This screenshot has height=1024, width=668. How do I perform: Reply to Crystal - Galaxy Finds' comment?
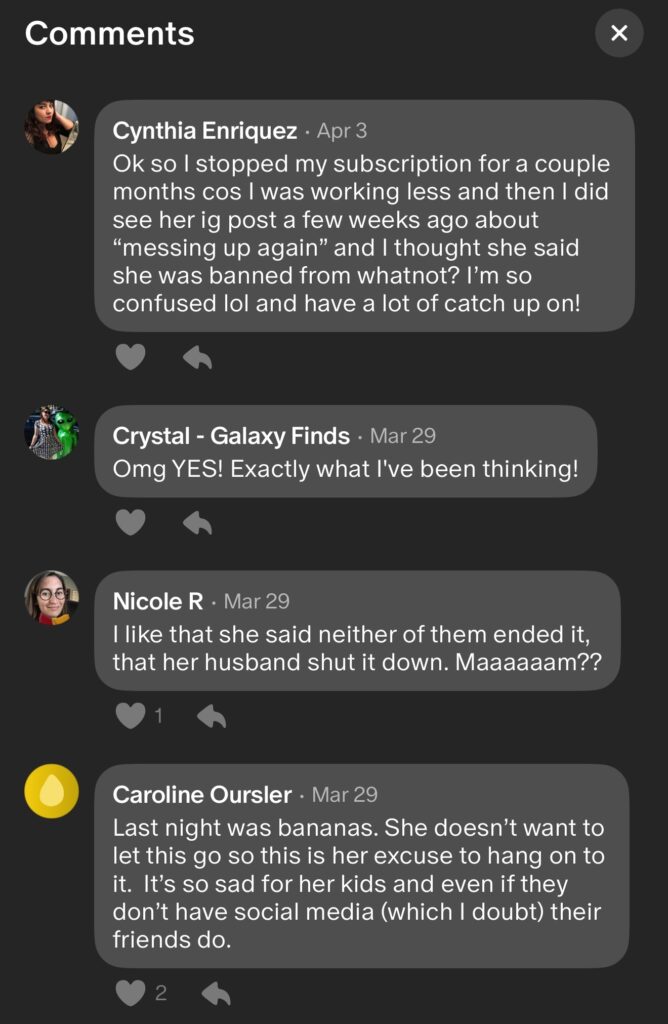pos(197,522)
